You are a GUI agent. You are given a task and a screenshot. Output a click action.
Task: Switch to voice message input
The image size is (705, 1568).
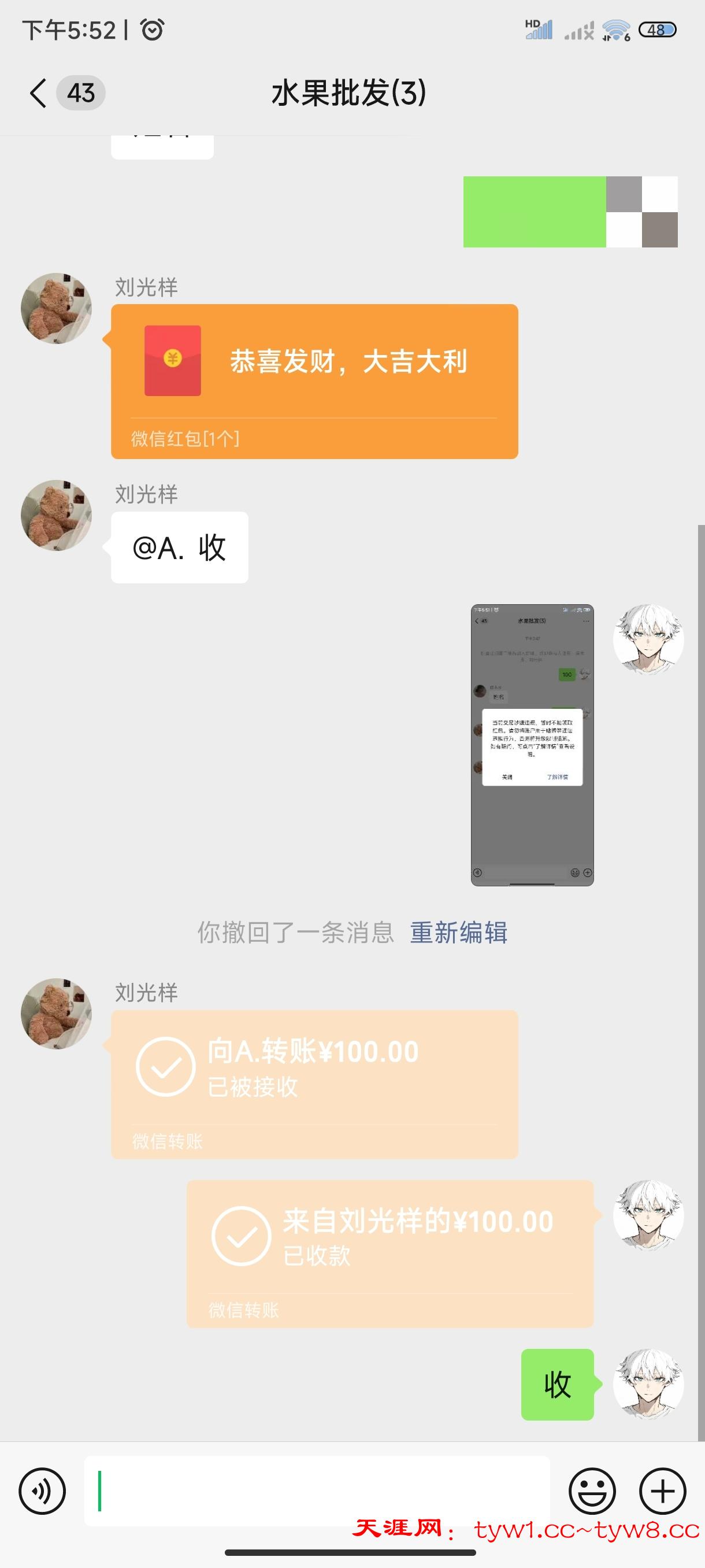42,1491
